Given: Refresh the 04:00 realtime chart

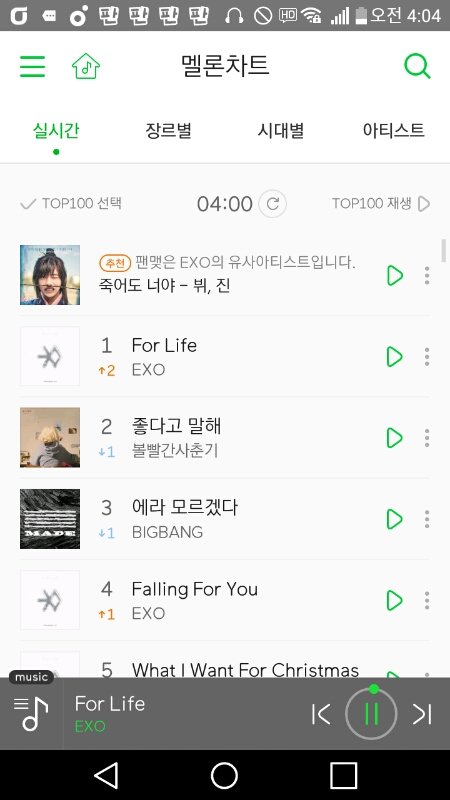Looking at the screenshot, I should [272, 204].
